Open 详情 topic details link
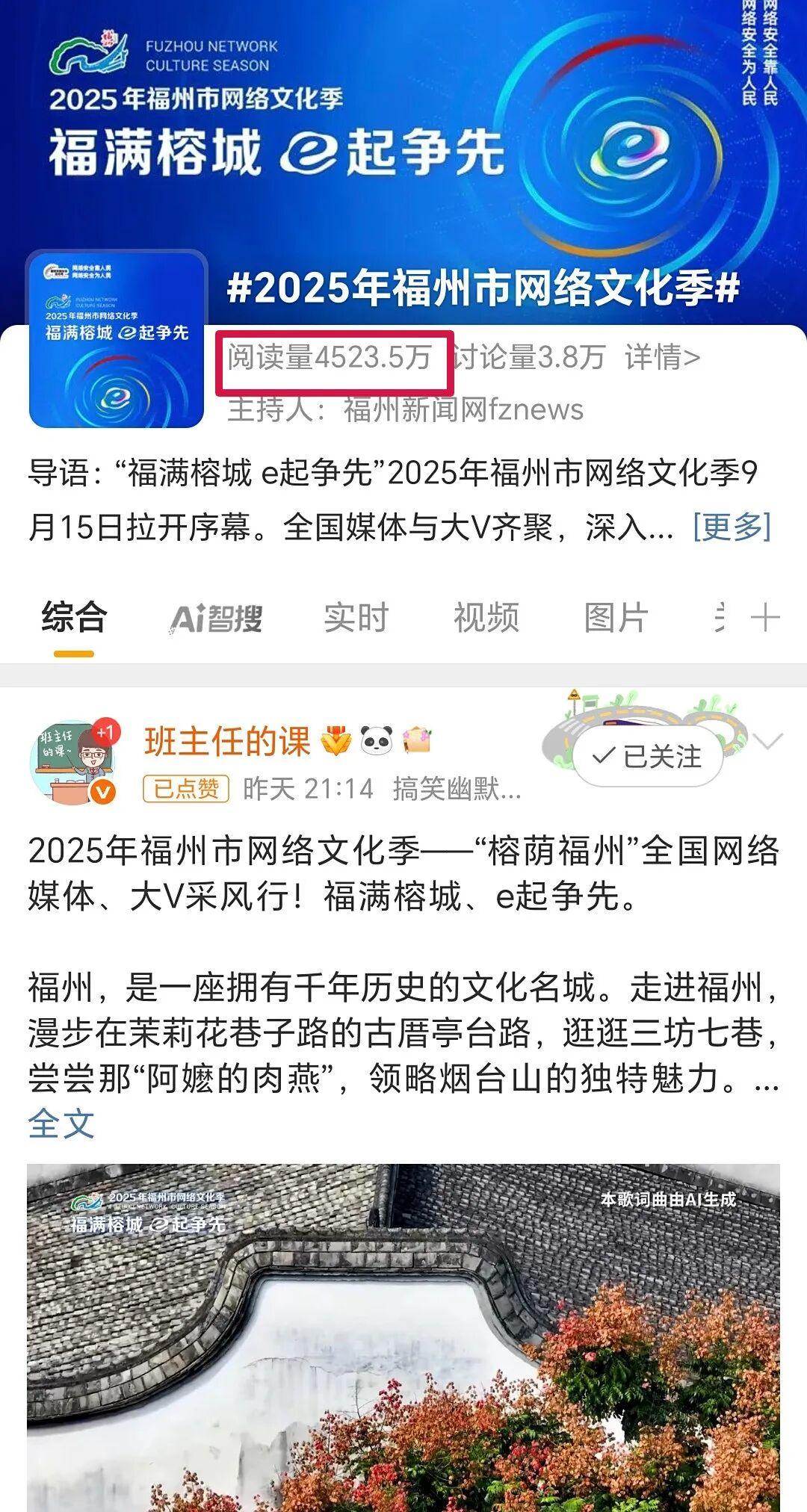This screenshot has height=1512, width=807. click(662, 358)
